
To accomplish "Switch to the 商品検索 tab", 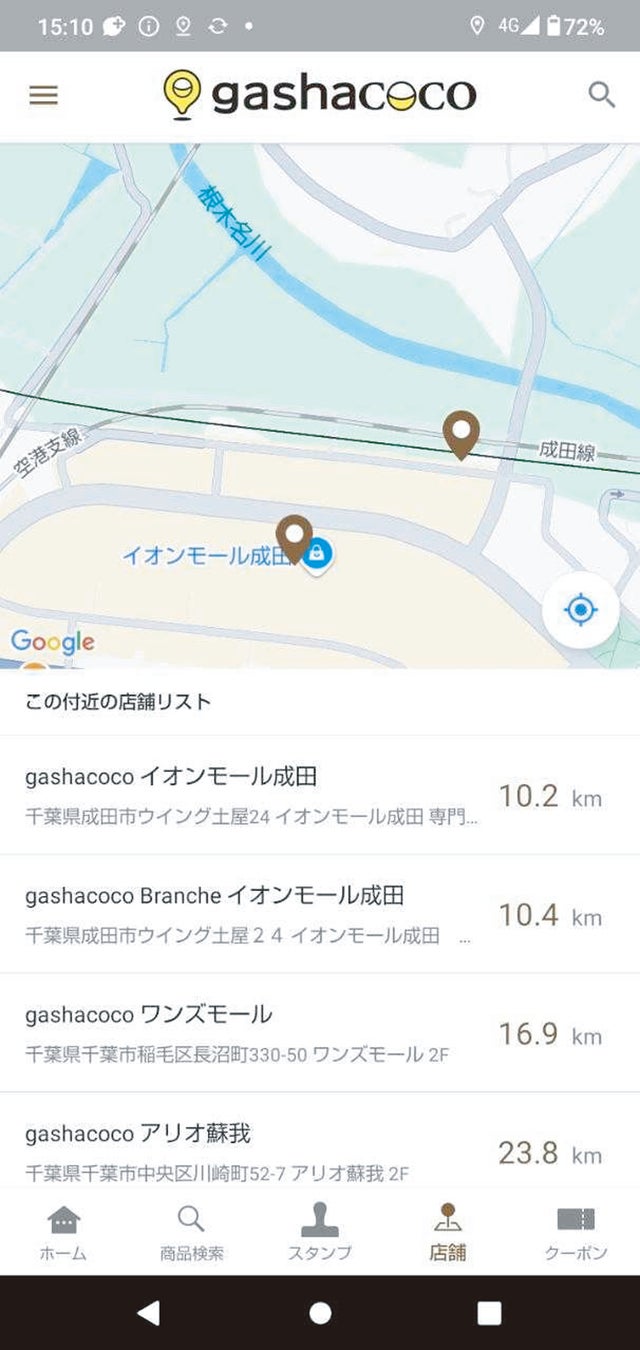I will coord(191,1232).
